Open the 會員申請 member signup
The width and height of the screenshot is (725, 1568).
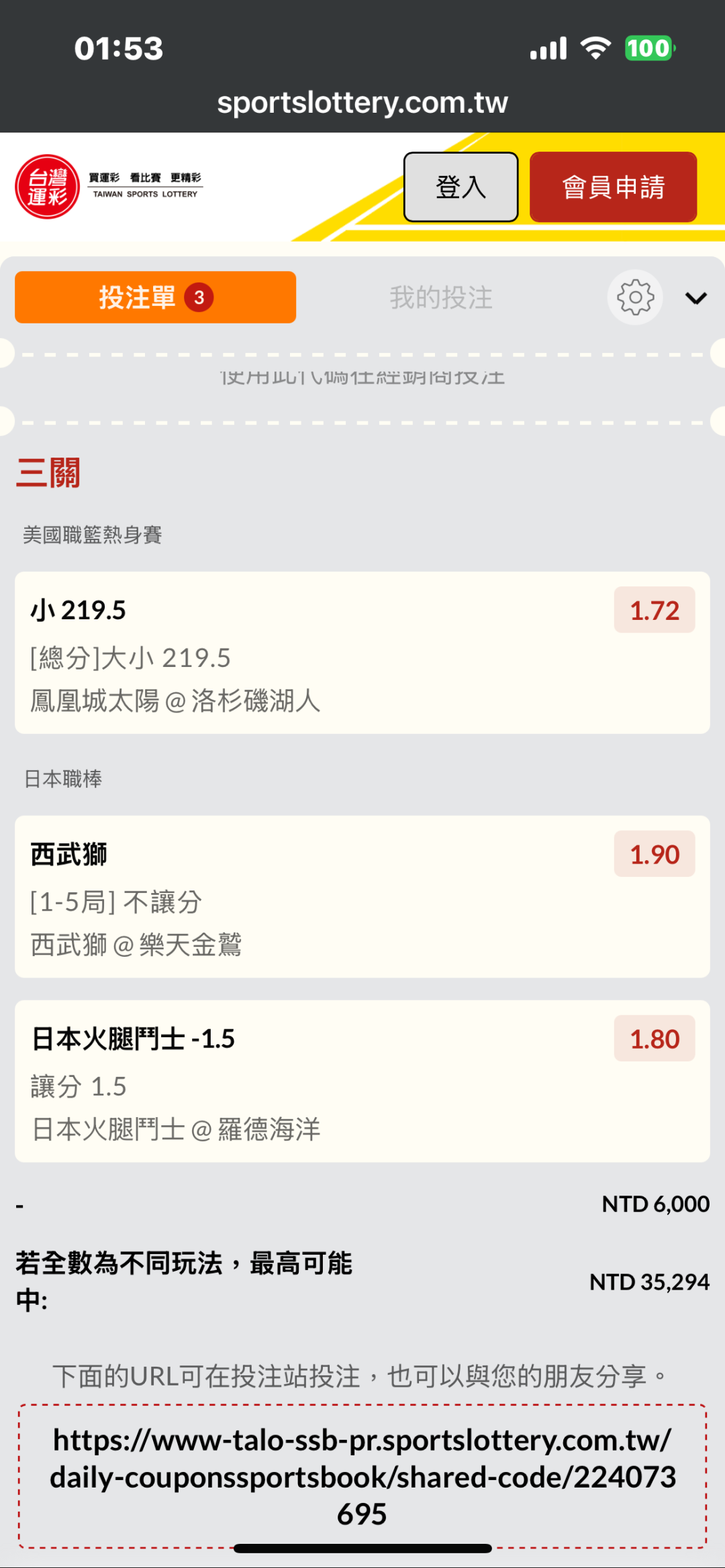613,187
